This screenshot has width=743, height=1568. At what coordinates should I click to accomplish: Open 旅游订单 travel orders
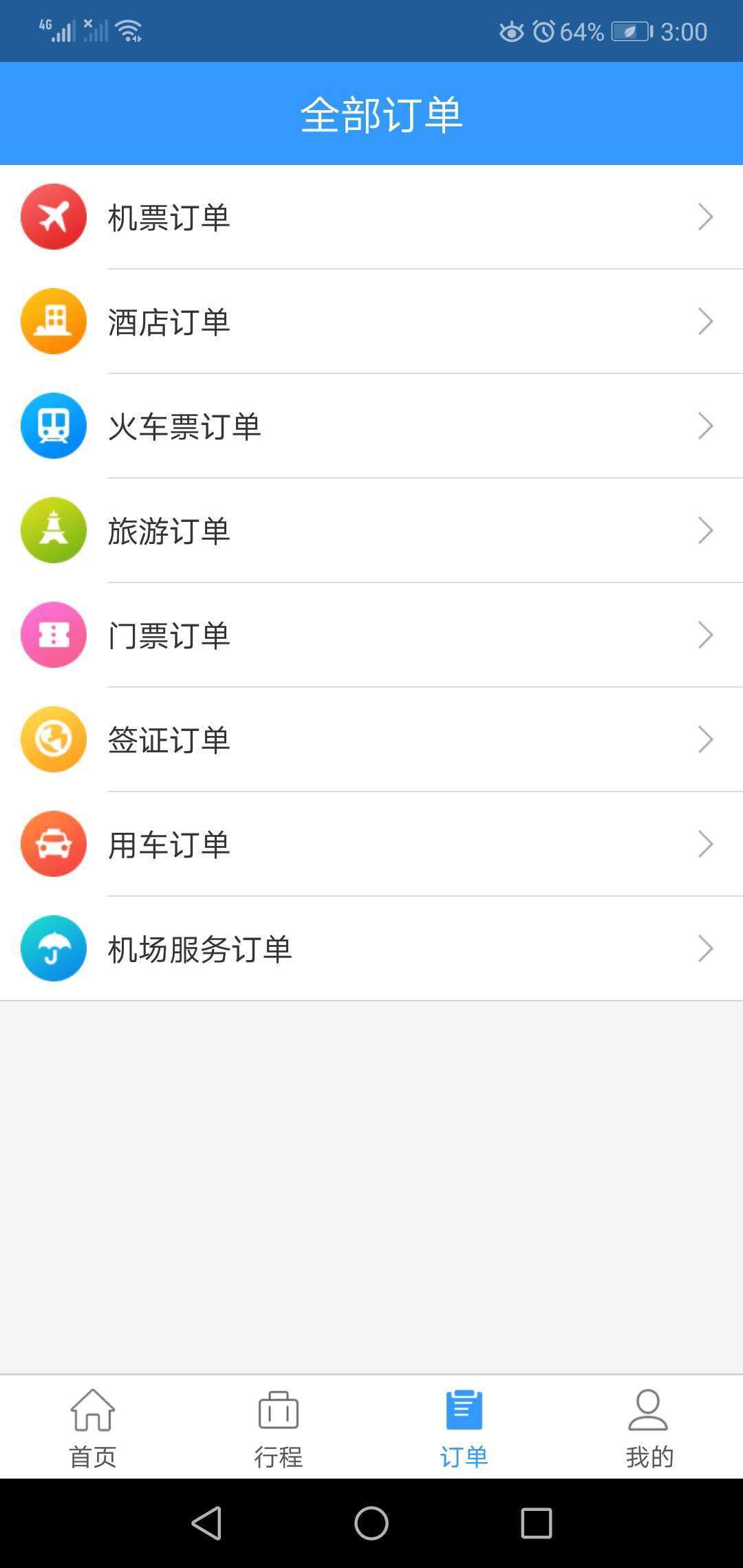[x=371, y=531]
